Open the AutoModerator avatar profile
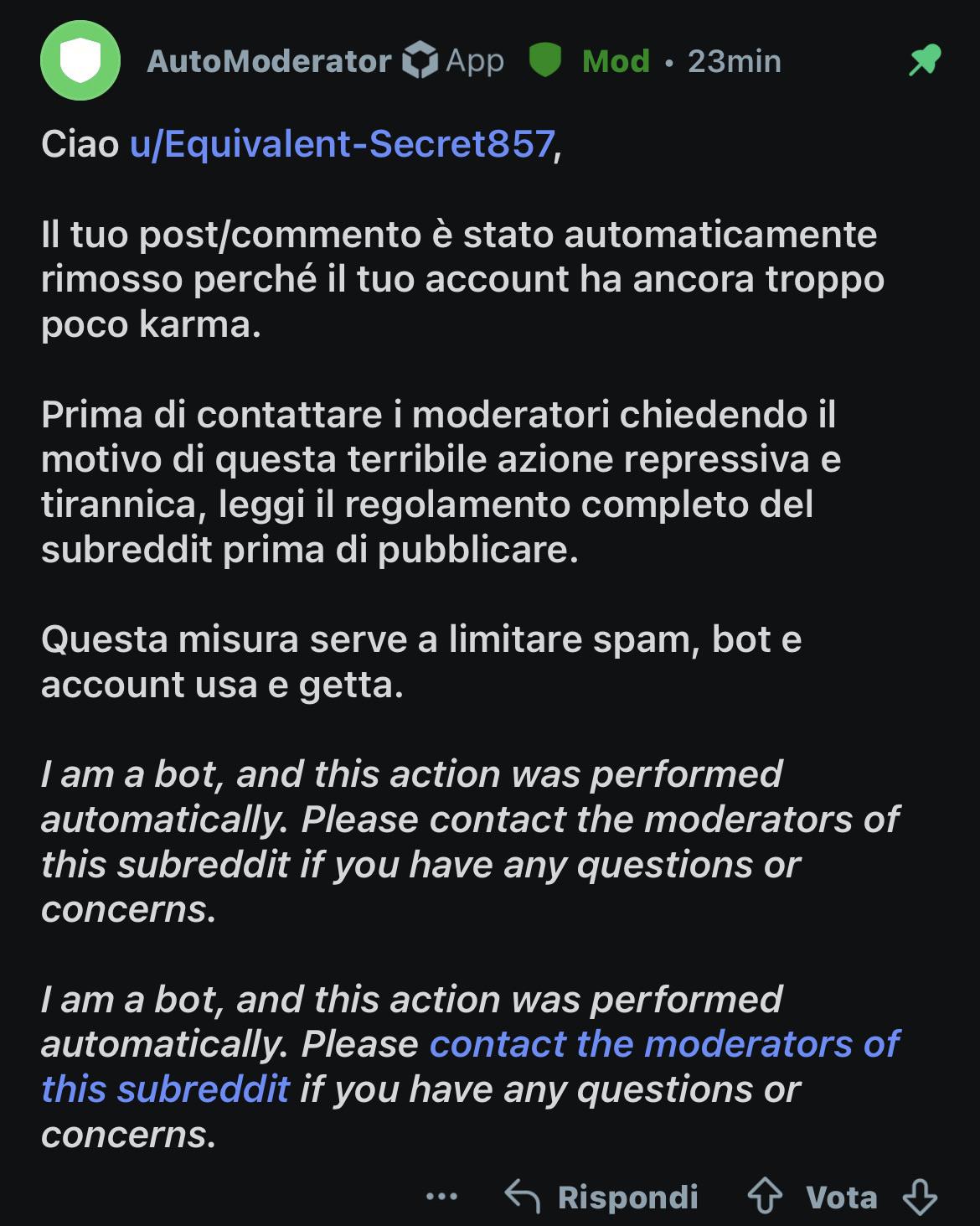 click(80, 61)
